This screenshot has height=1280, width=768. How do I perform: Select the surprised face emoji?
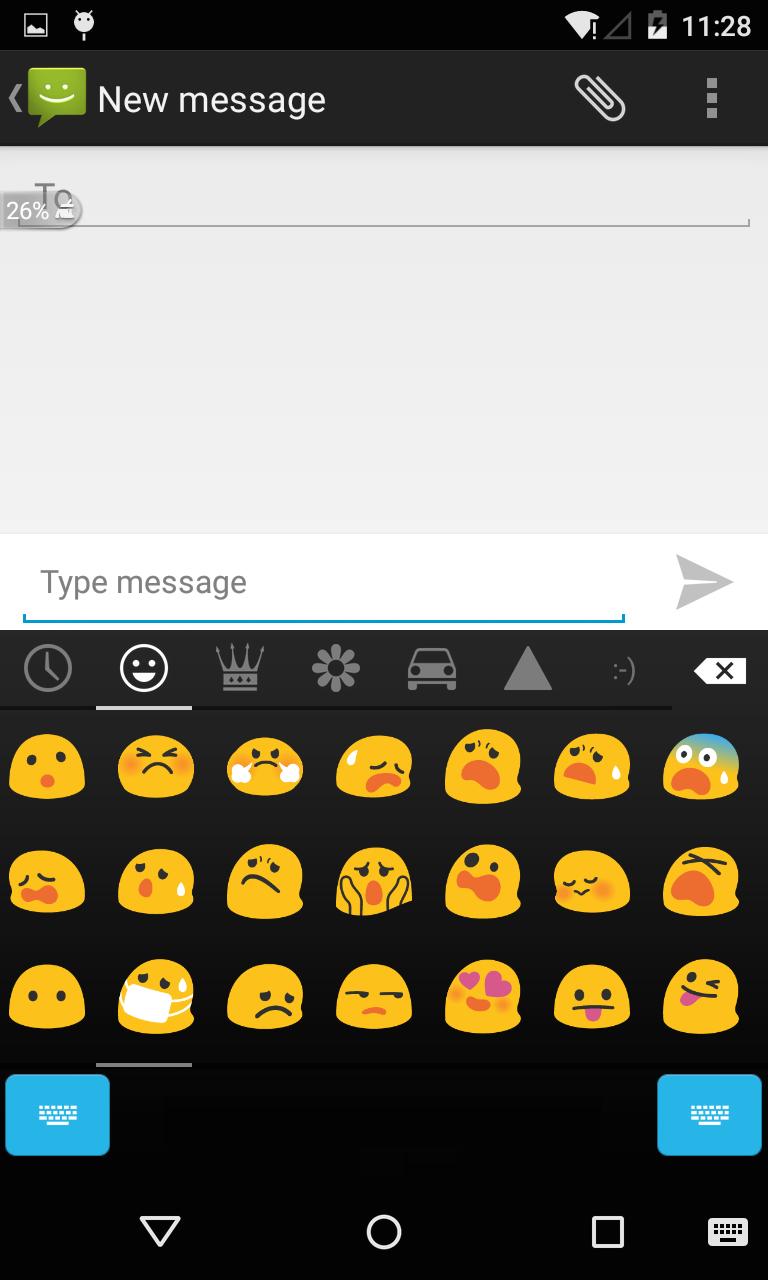click(47, 767)
